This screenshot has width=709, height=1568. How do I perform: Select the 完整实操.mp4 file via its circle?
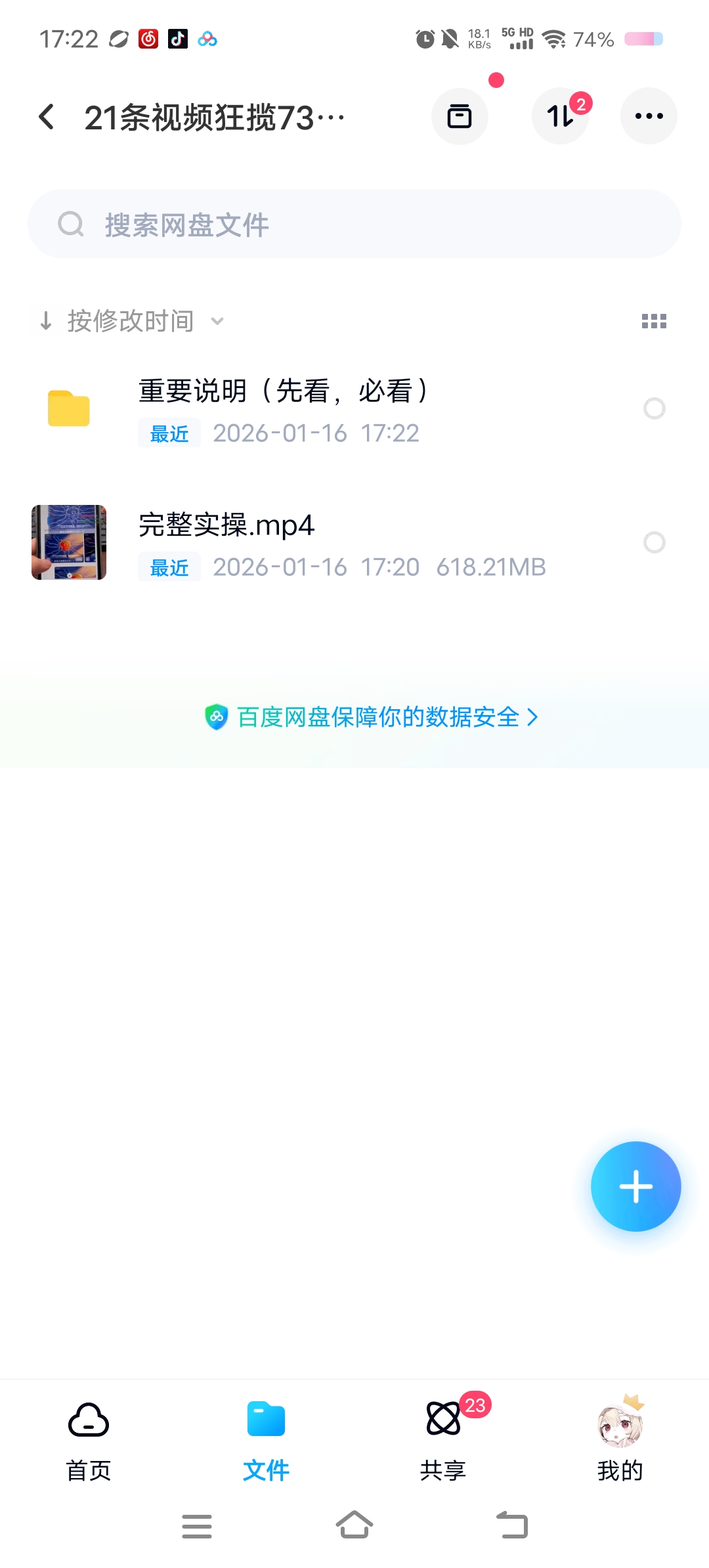(x=655, y=543)
